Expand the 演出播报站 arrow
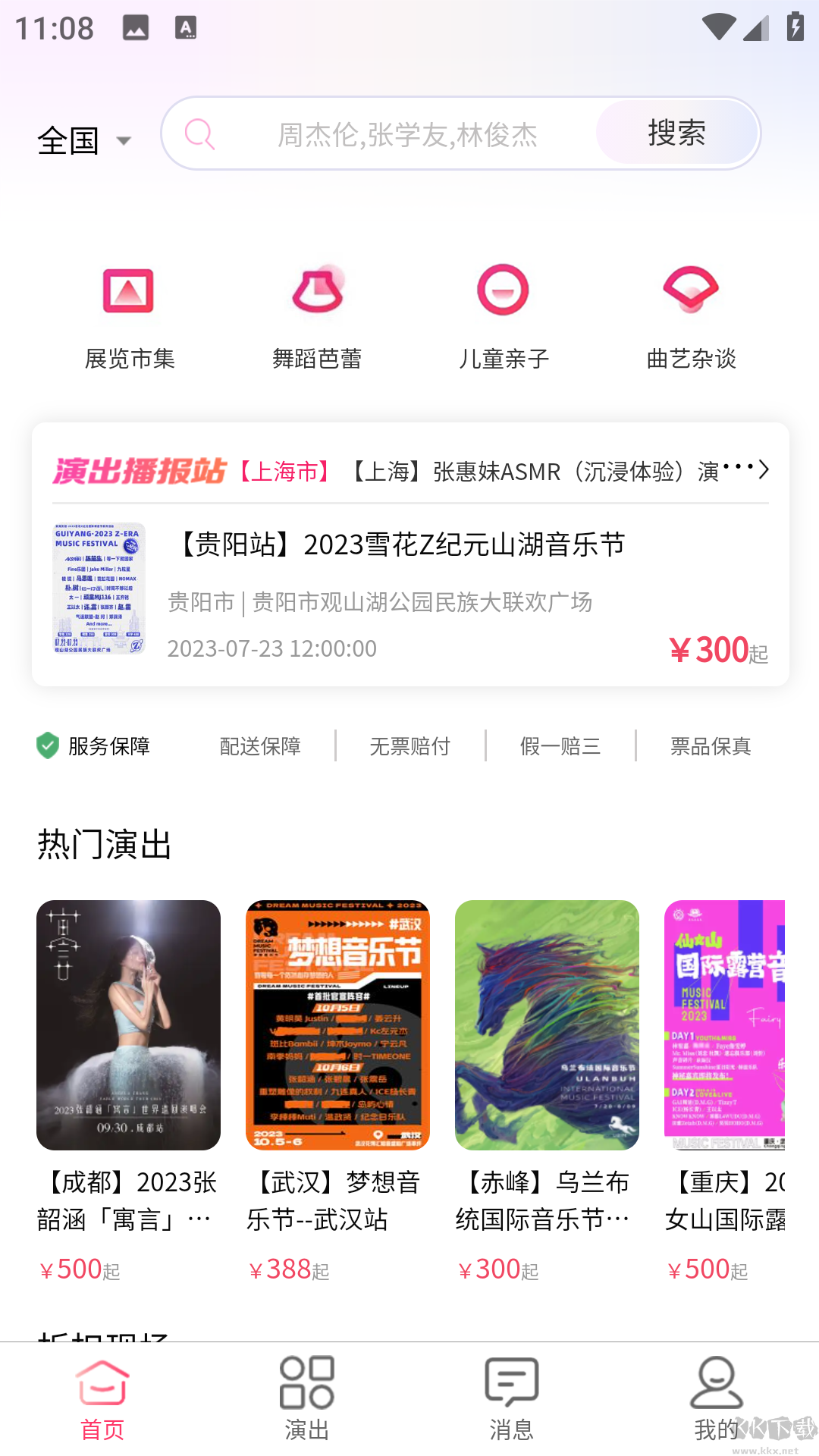Image resolution: width=819 pixels, height=1456 pixels. 763,469
